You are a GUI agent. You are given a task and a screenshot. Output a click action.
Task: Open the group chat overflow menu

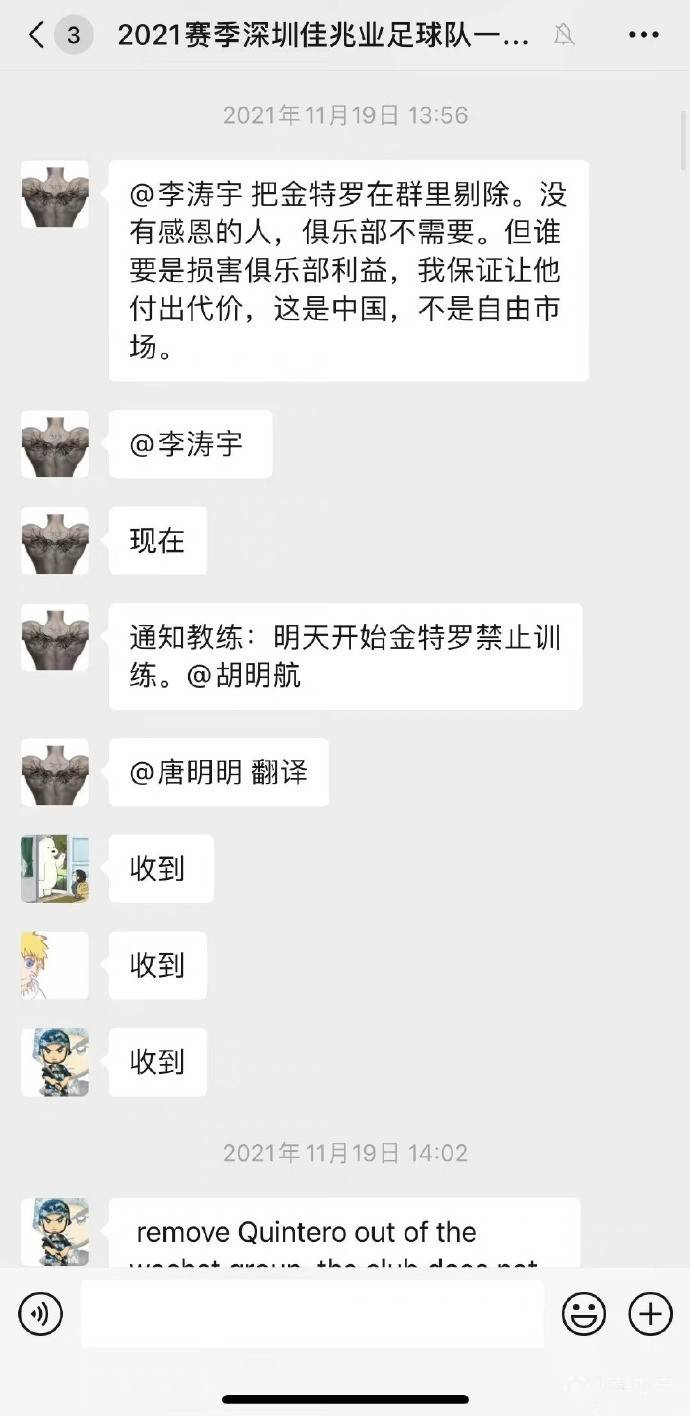643,36
